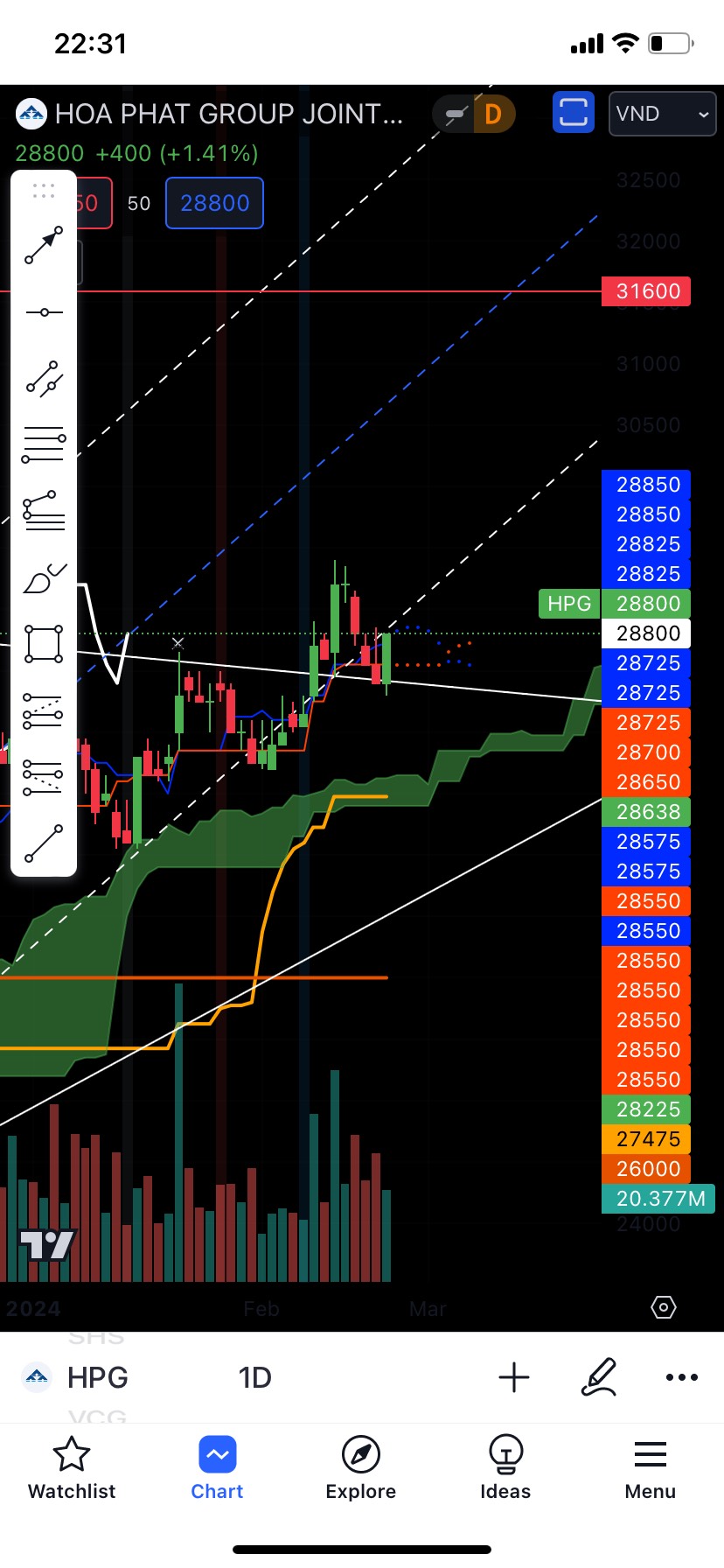This screenshot has width=724, height=1568.
Task: Select the rectangle shape tool
Action: pyautogui.click(x=44, y=644)
